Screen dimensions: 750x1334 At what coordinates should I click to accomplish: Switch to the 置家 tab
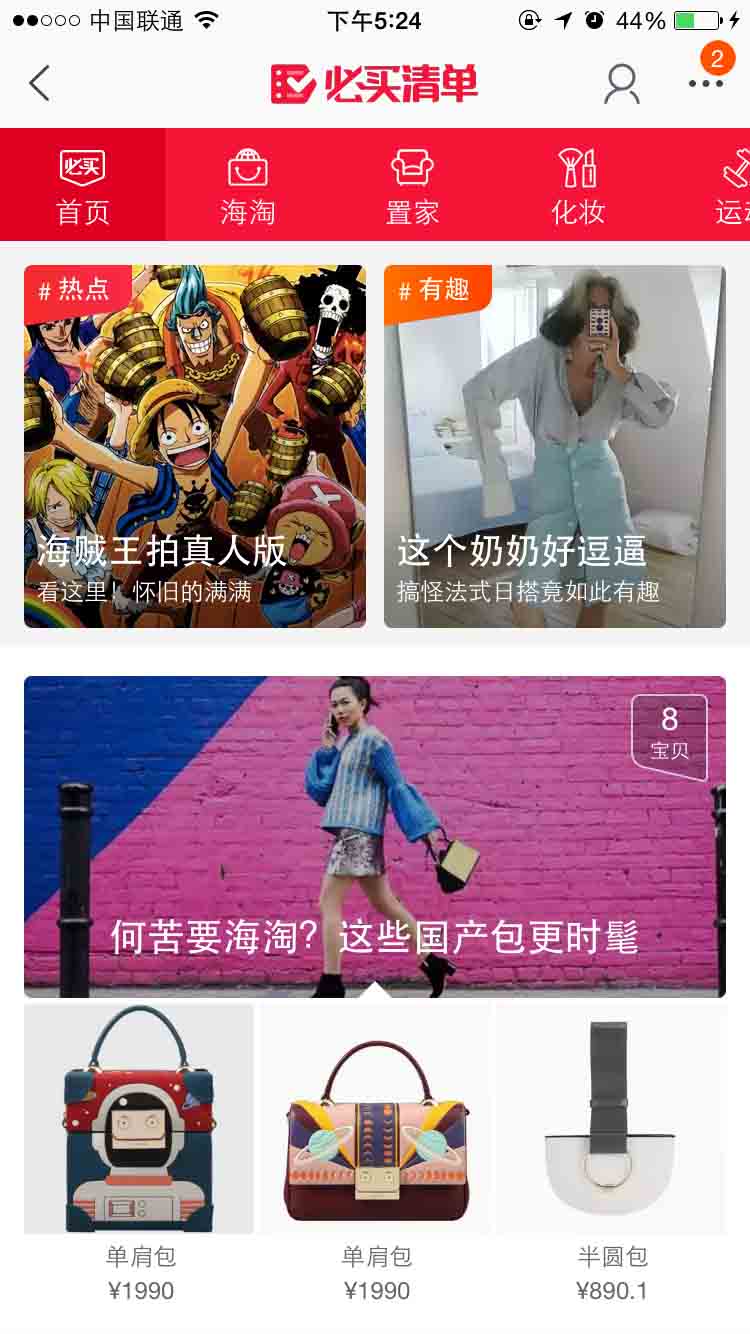(412, 187)
